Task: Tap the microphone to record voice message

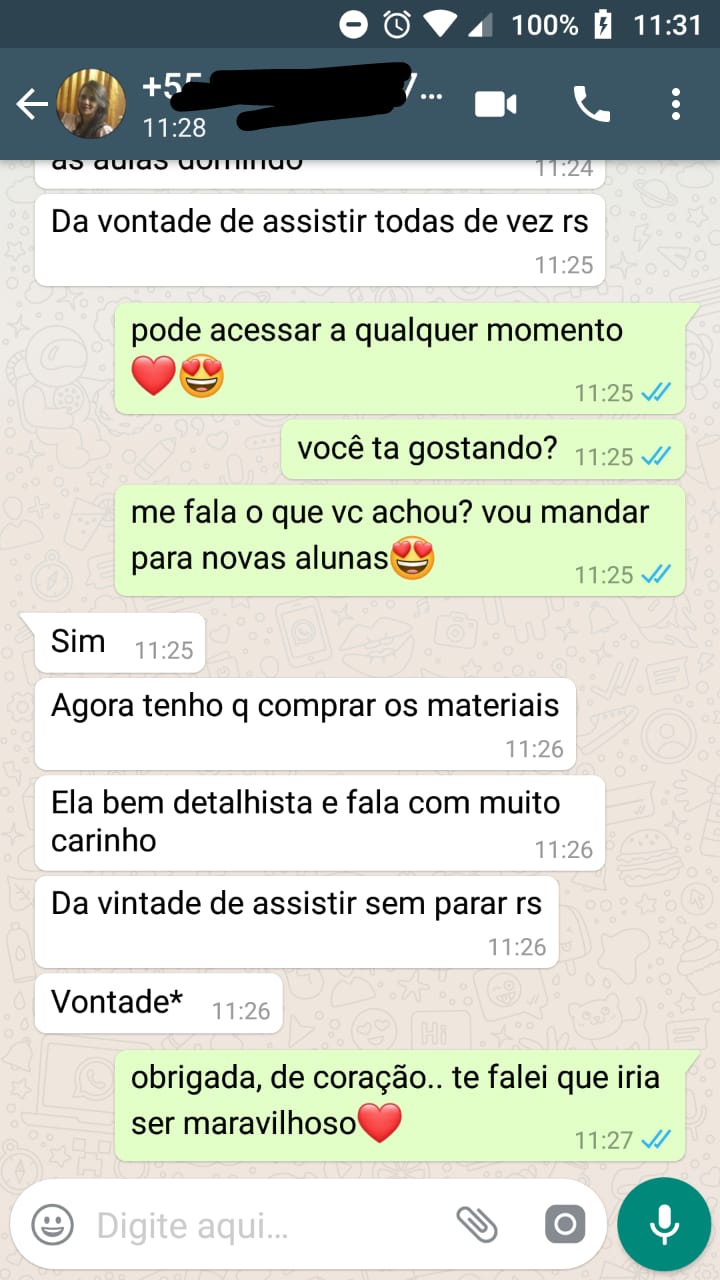Action: click(x=664, y=1224)
